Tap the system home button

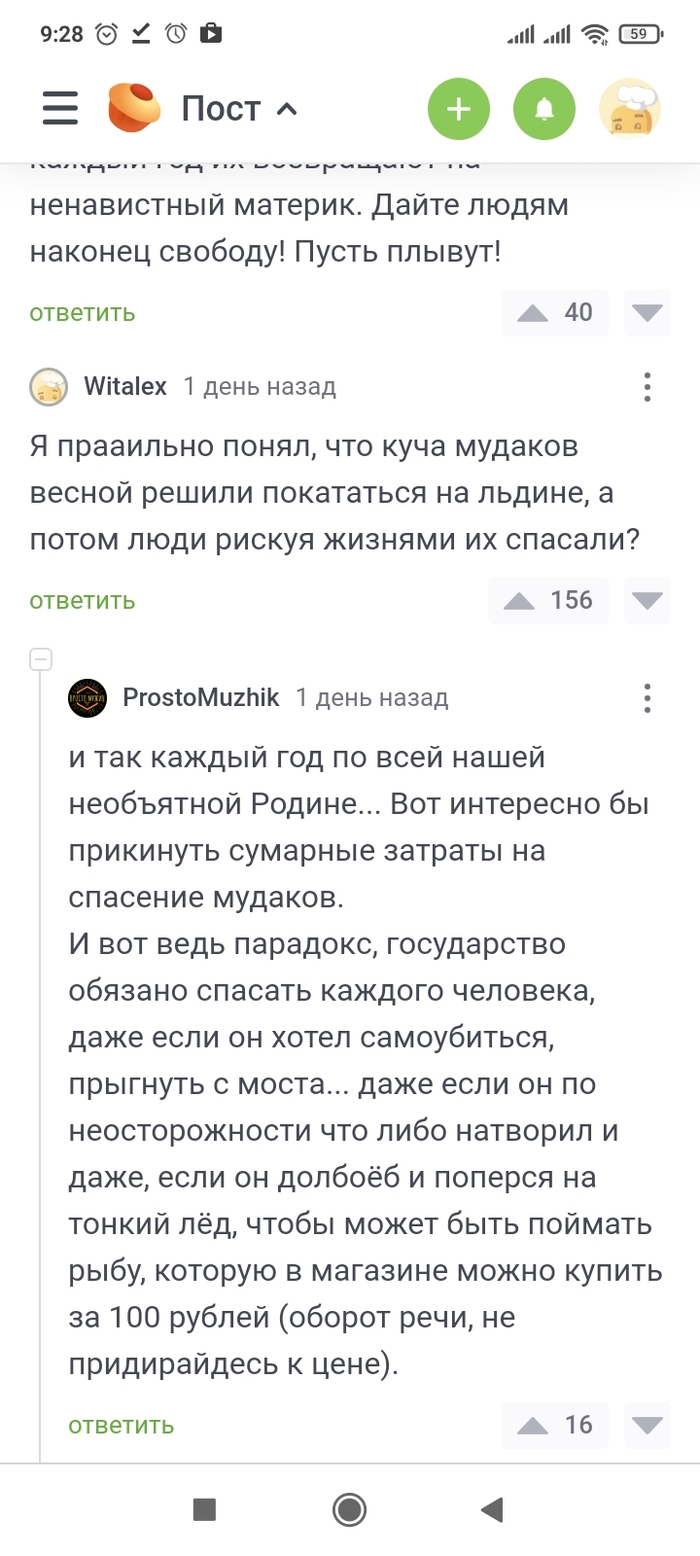pos(349,1509)
